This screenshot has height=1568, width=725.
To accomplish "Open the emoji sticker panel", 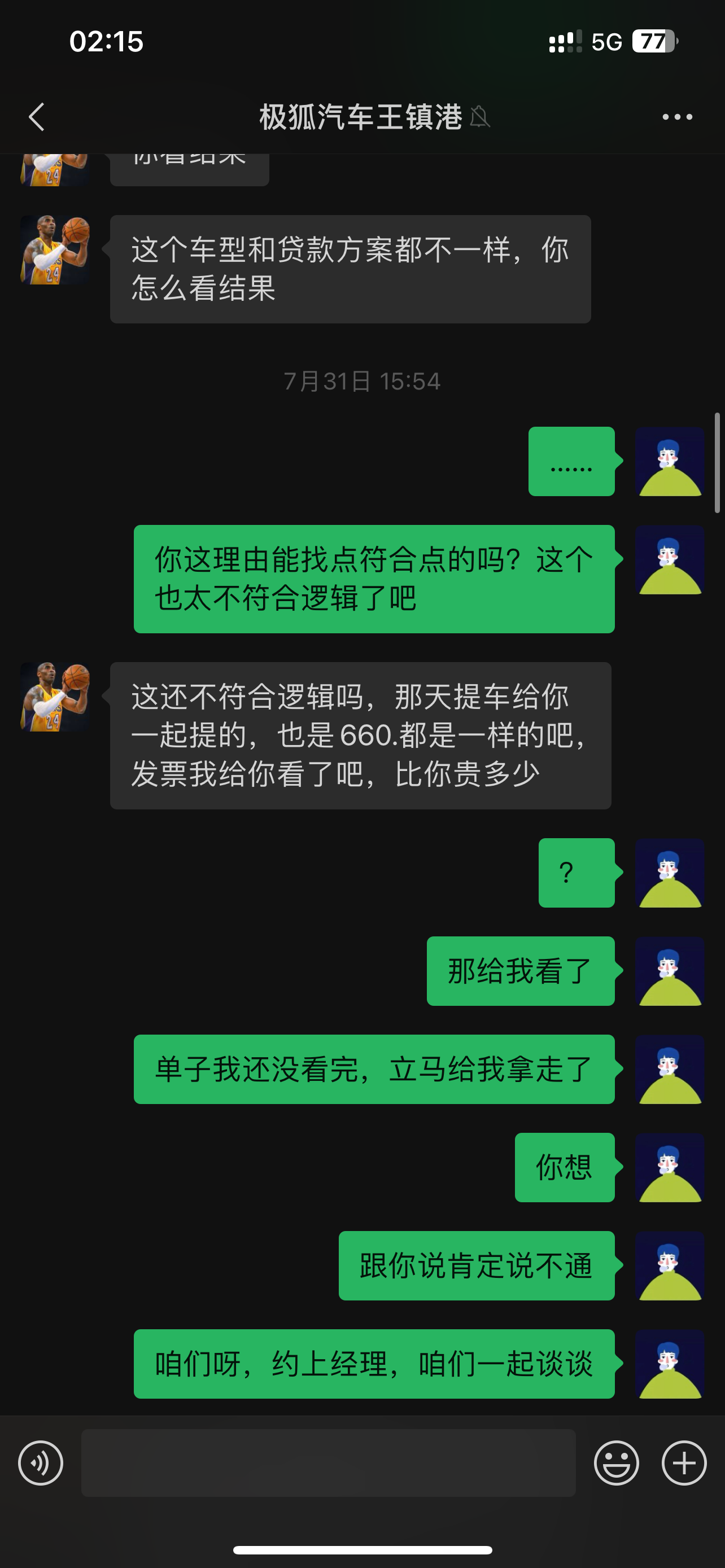I will click(616, 1462).
